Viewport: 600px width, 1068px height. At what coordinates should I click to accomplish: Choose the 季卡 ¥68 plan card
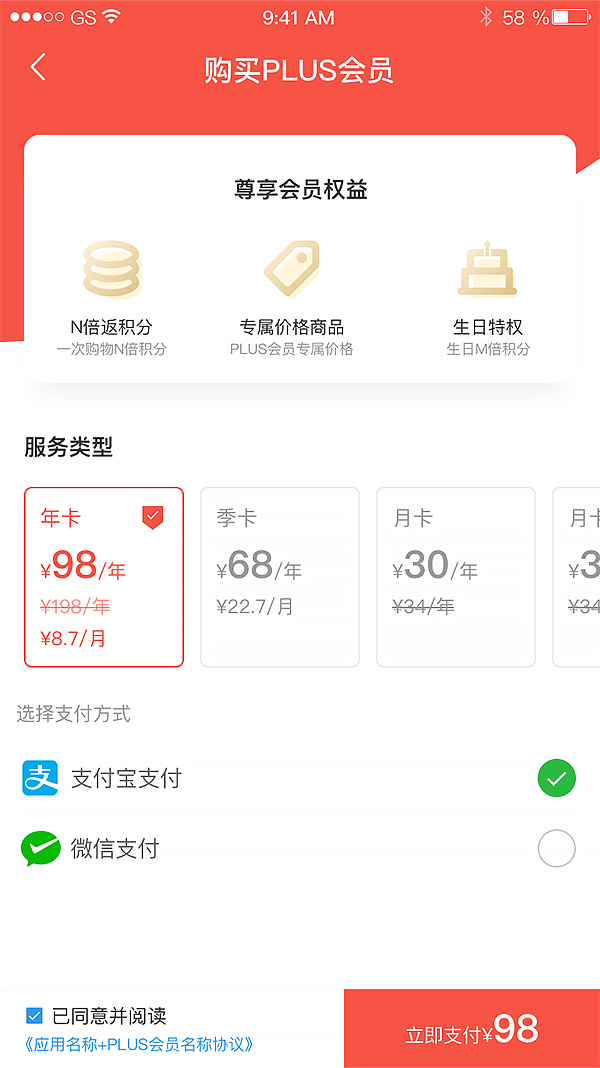tap(280, 577)
